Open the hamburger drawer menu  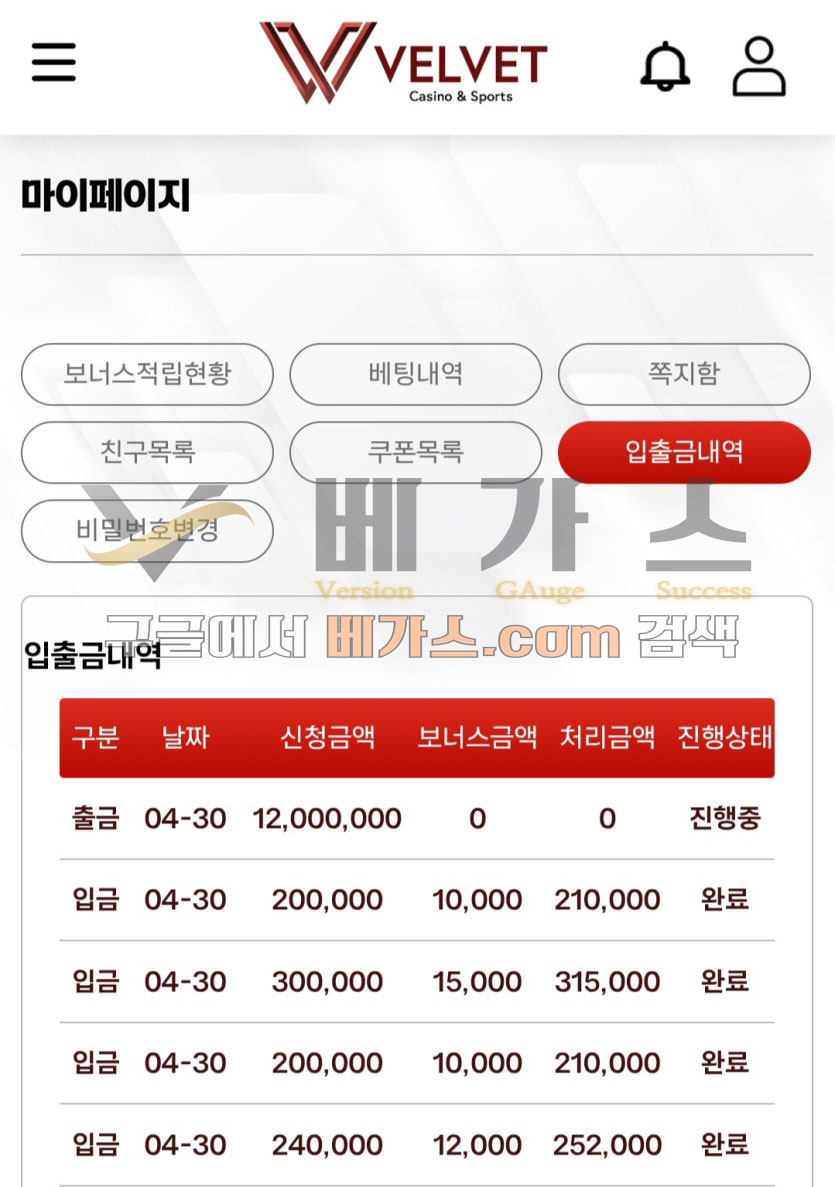click(54, 63)
